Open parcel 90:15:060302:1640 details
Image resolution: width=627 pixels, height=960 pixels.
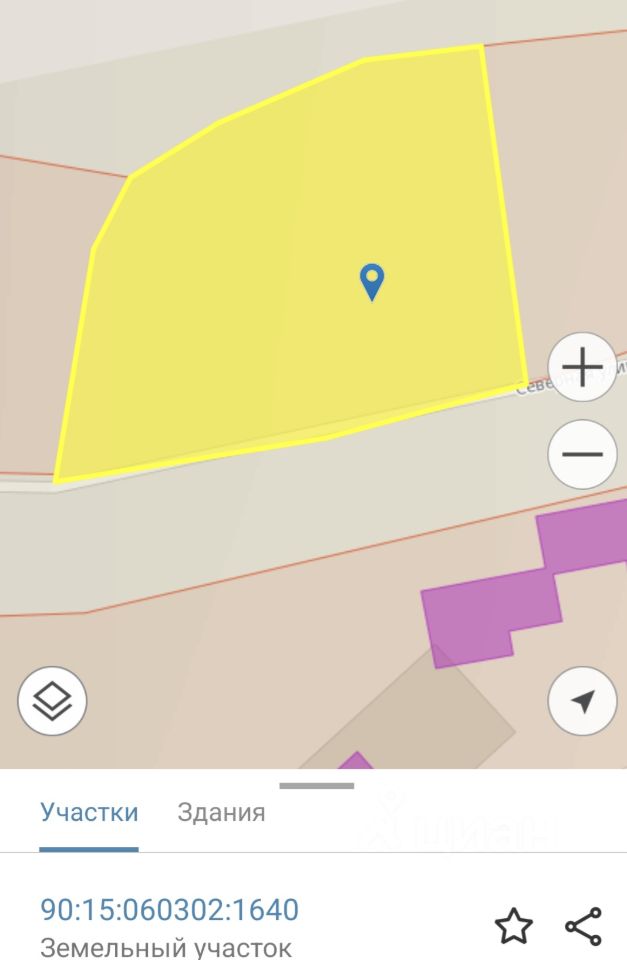tap(169, 910)
